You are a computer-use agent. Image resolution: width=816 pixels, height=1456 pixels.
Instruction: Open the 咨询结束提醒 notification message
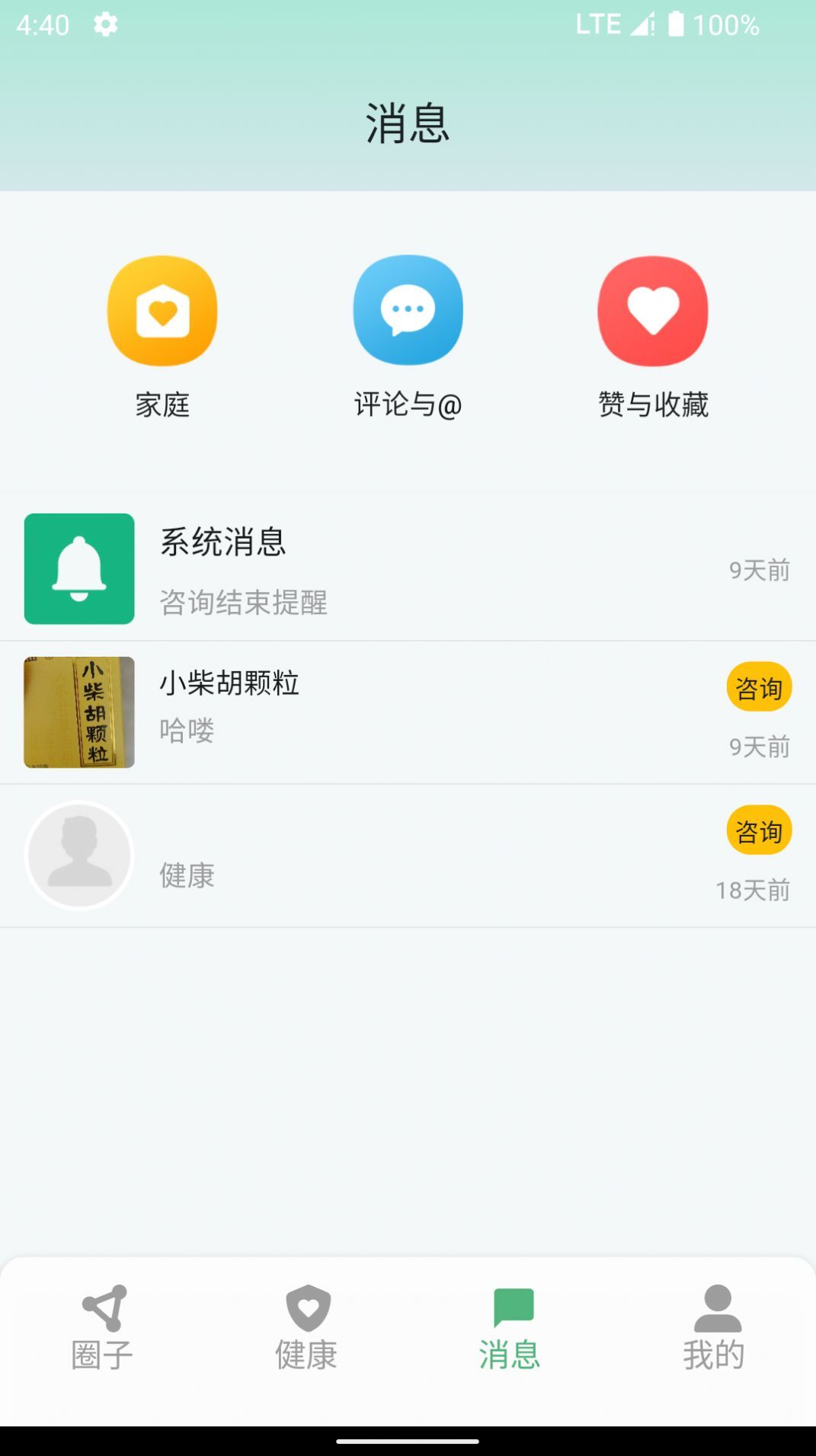pyautogui.click(x=243, y=603)
